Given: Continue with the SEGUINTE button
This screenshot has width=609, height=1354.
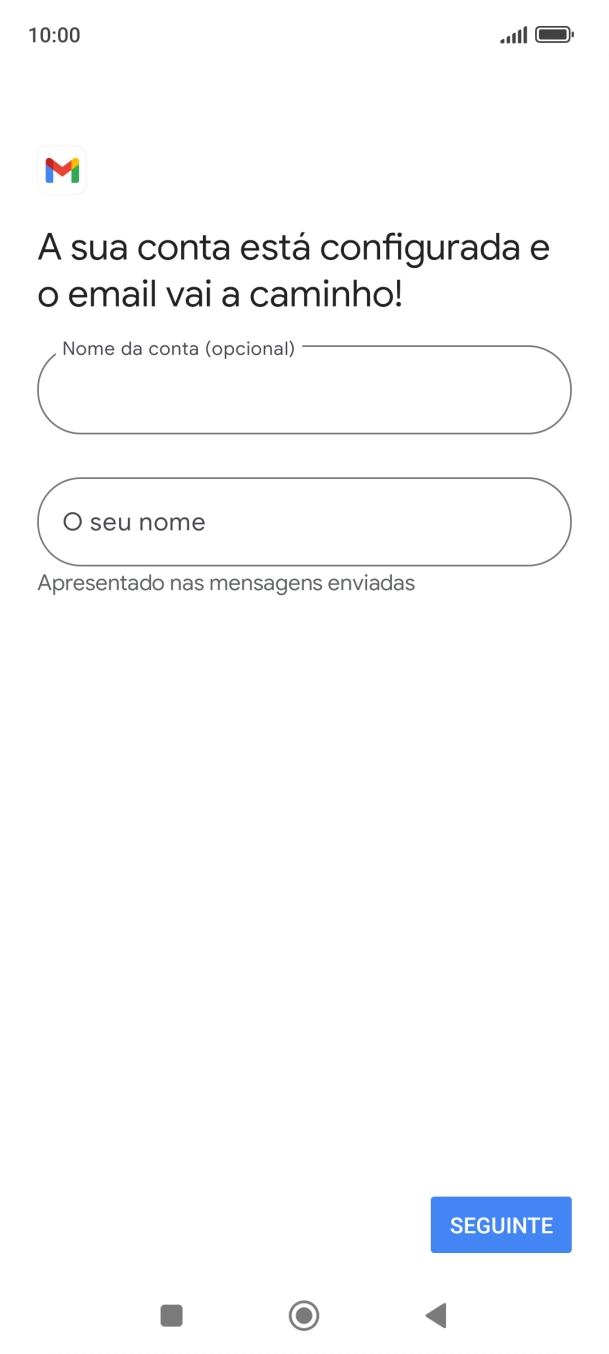Looking at the screenshot, I should point(501,1225).
